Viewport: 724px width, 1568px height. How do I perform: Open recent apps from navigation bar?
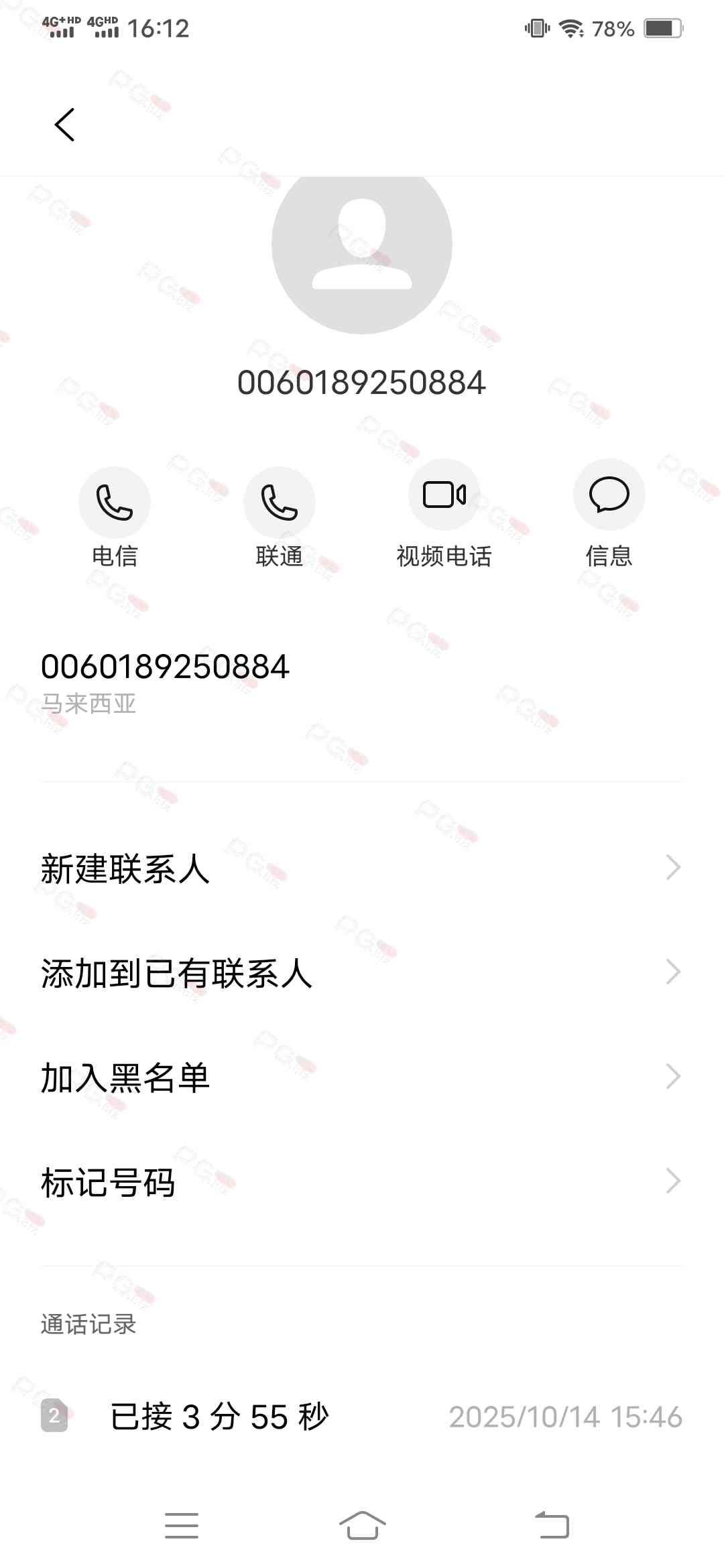[x=182, y=1526]
